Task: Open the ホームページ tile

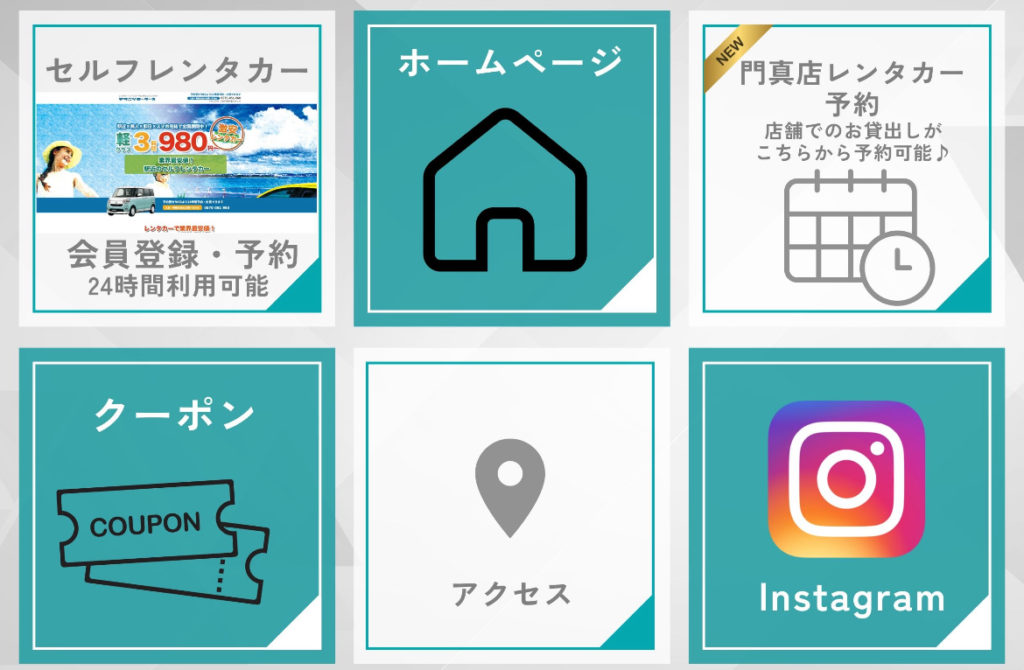Action: pyautogui.click(x=511, y=168)
